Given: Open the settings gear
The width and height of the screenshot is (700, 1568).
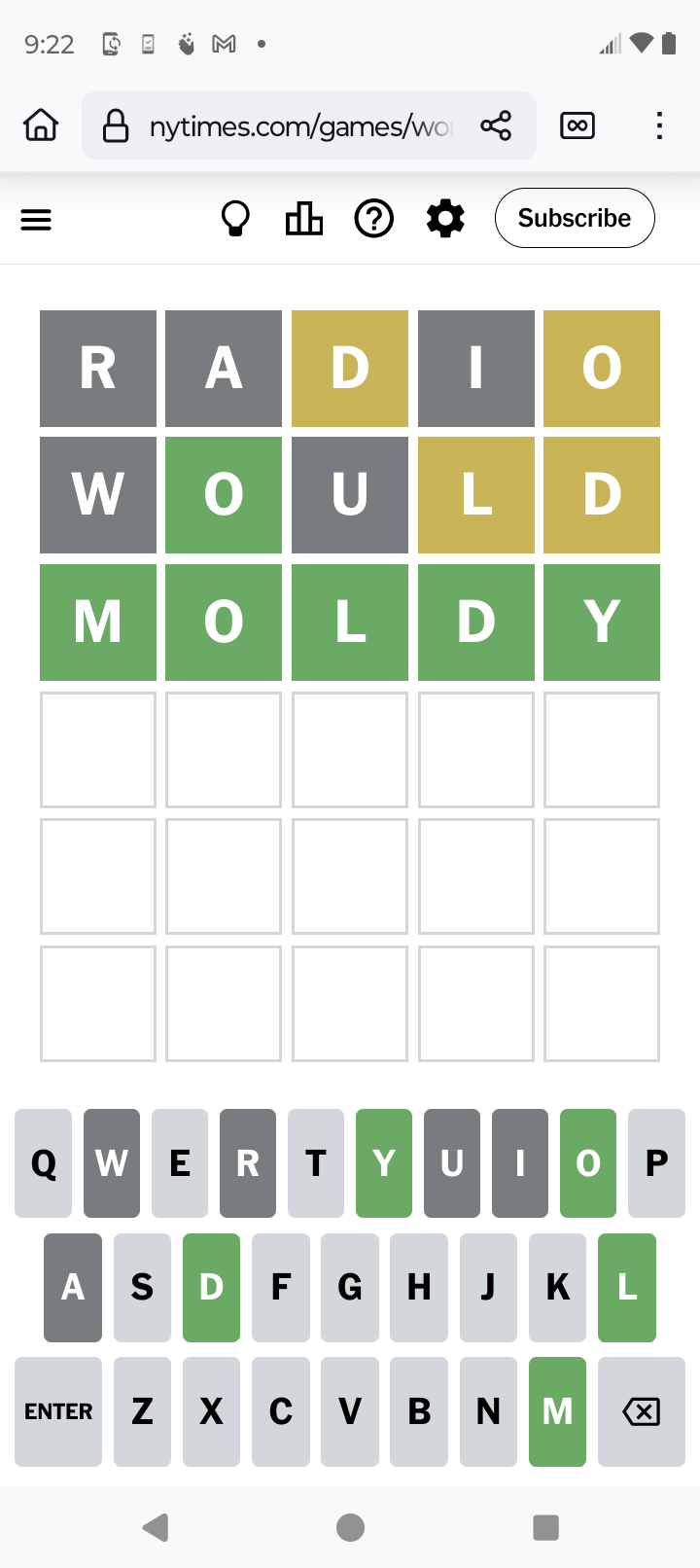Looking at the screenshot, I should (445, 219).
